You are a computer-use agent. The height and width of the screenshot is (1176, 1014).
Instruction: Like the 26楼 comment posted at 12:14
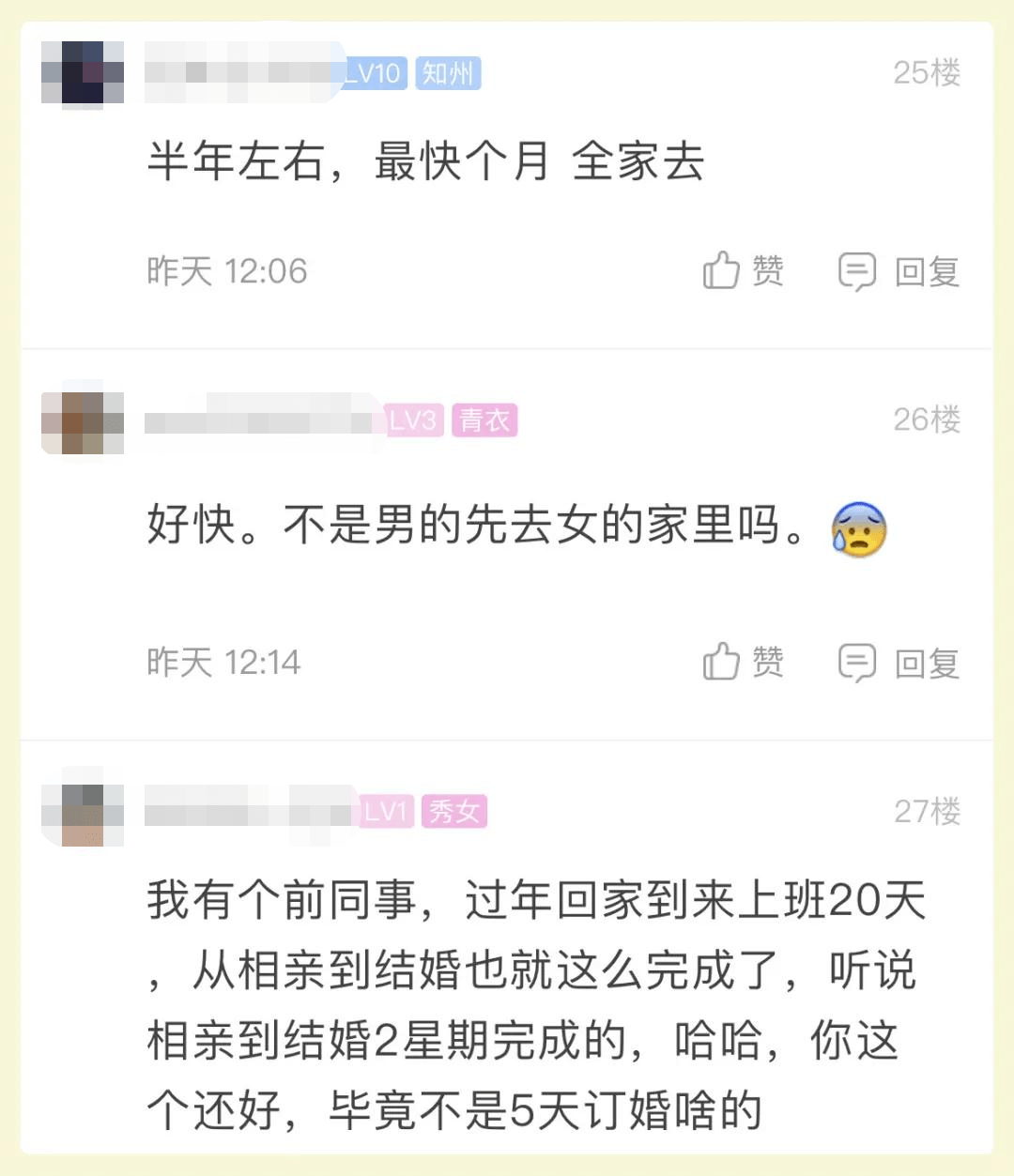(742, 663)
